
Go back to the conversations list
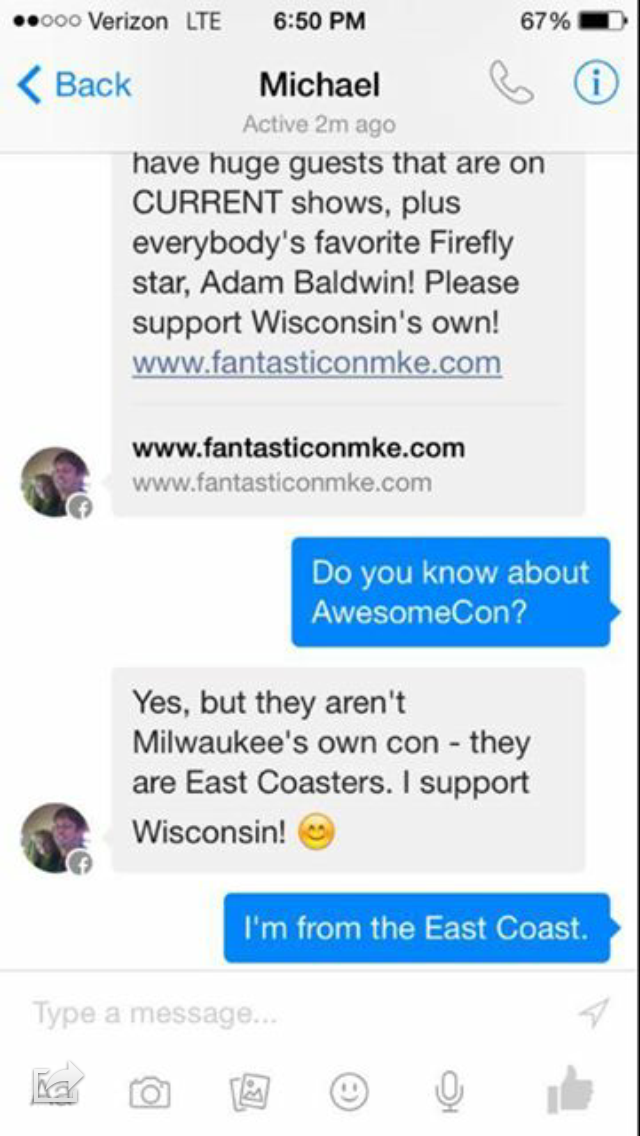pos(74,85)
